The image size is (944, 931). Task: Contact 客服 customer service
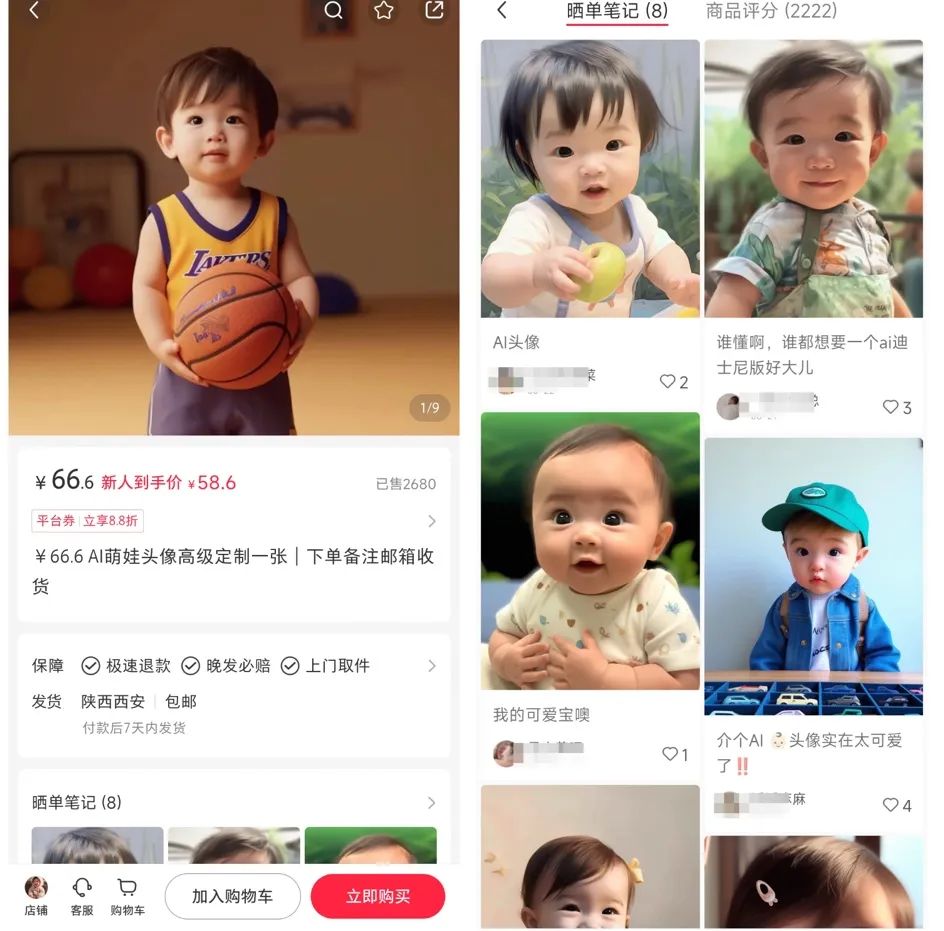pyautogui.click(x=82, y=895)
